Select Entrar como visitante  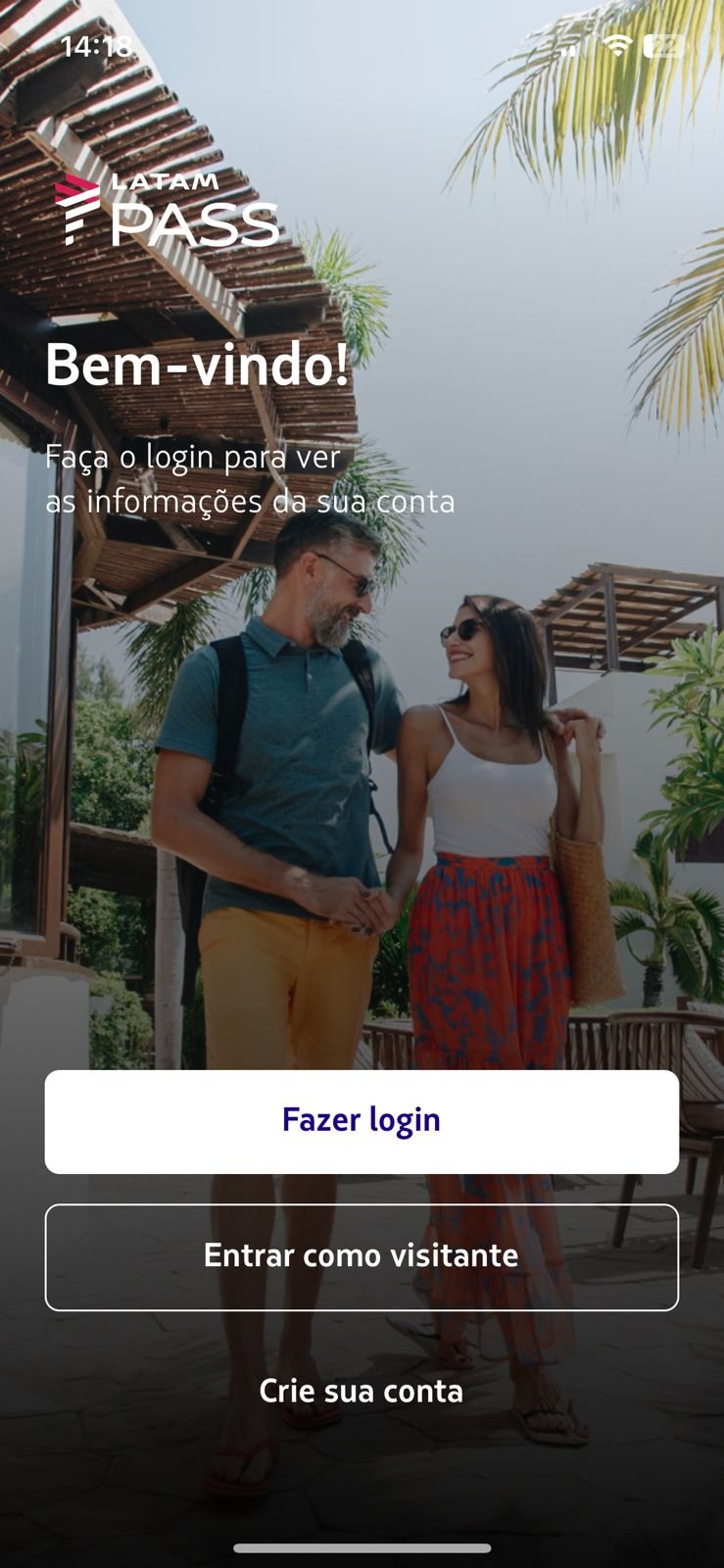(362, 1256)
